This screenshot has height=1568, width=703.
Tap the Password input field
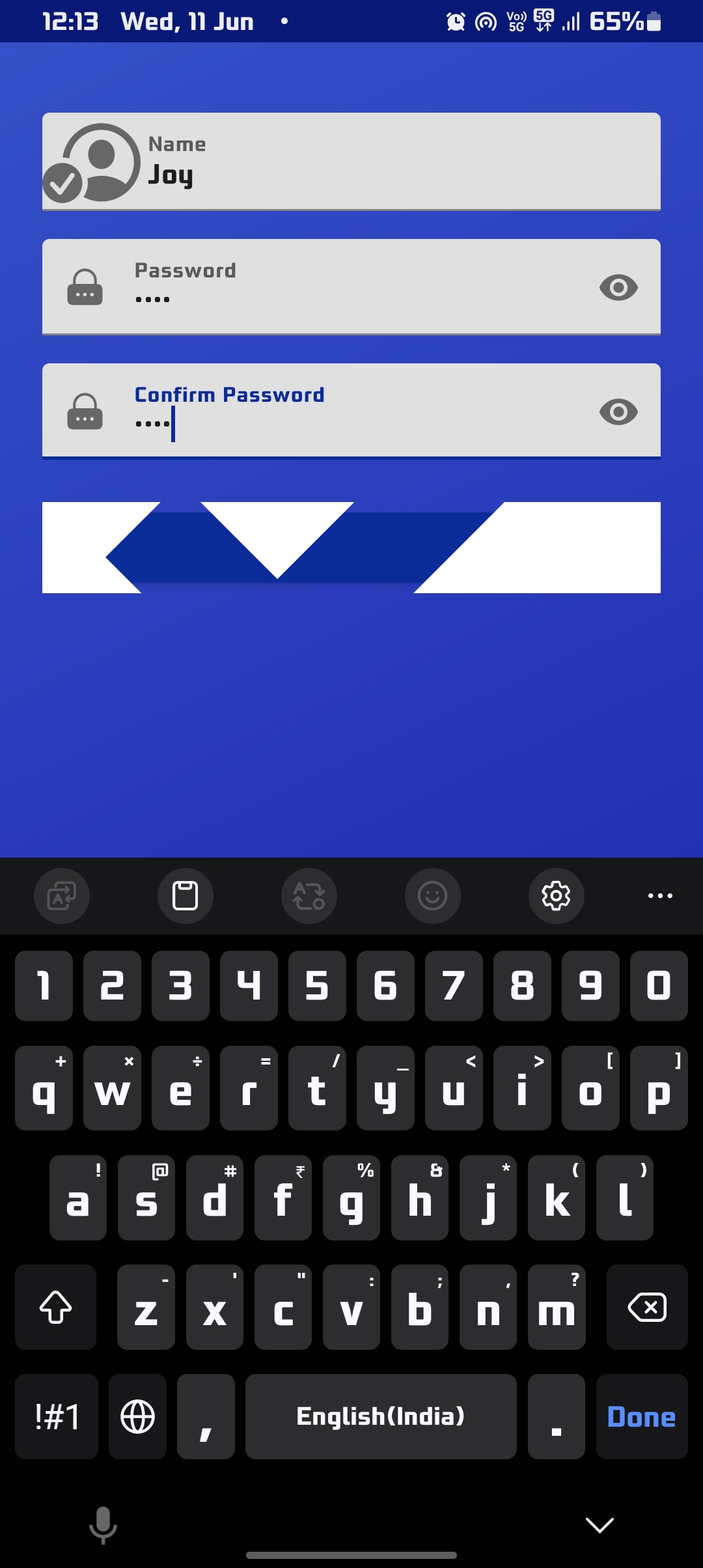point(351,287)
